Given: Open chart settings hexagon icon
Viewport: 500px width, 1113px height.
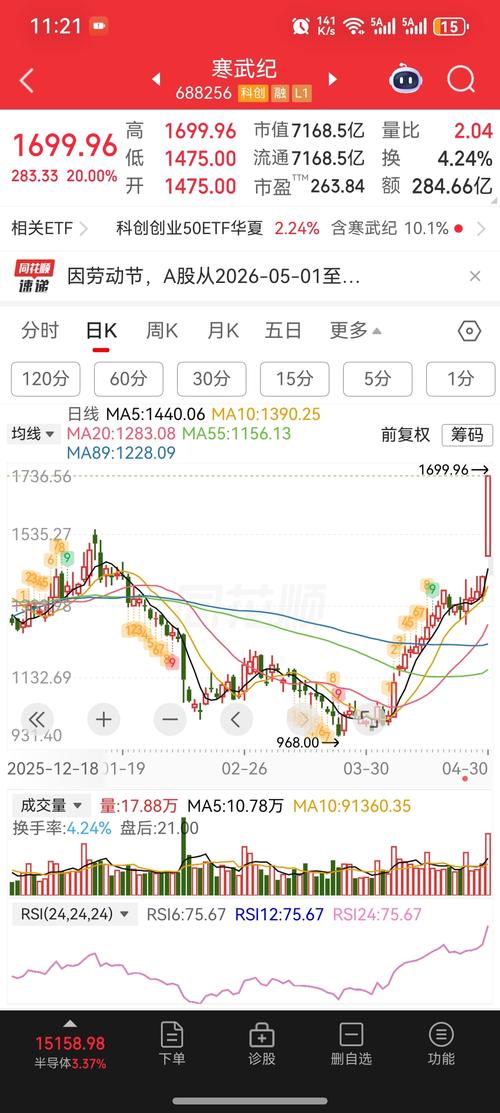Looking at the screenshot, I should [469, 331].
